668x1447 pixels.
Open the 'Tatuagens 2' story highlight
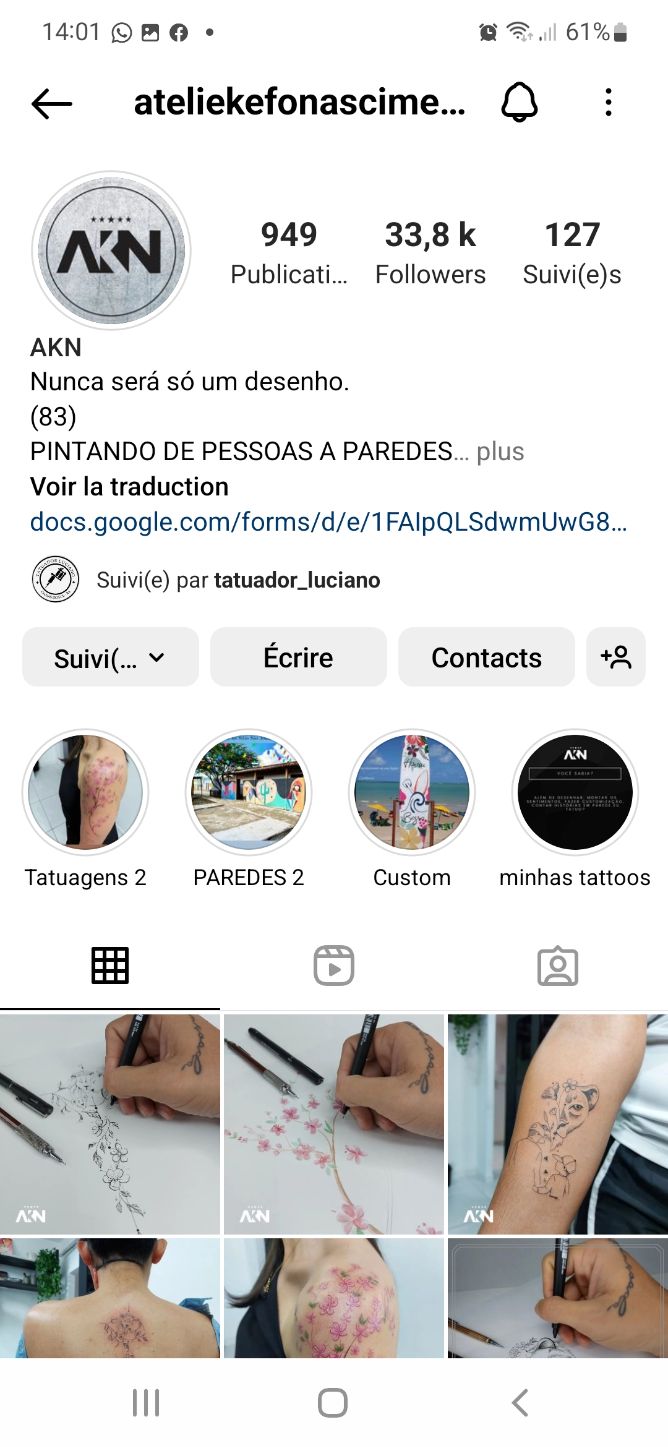85,792
